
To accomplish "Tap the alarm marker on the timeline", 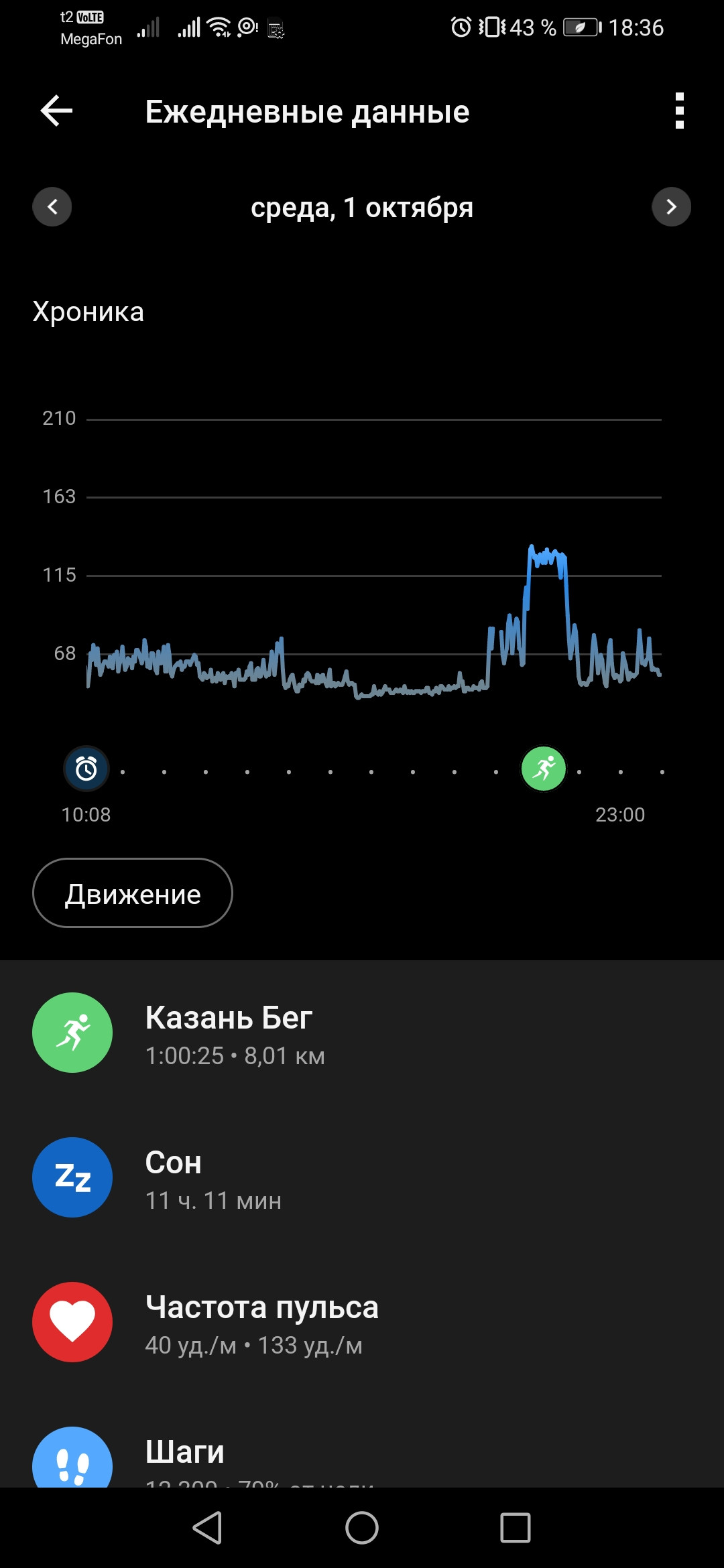I will (x=86, y=769).
